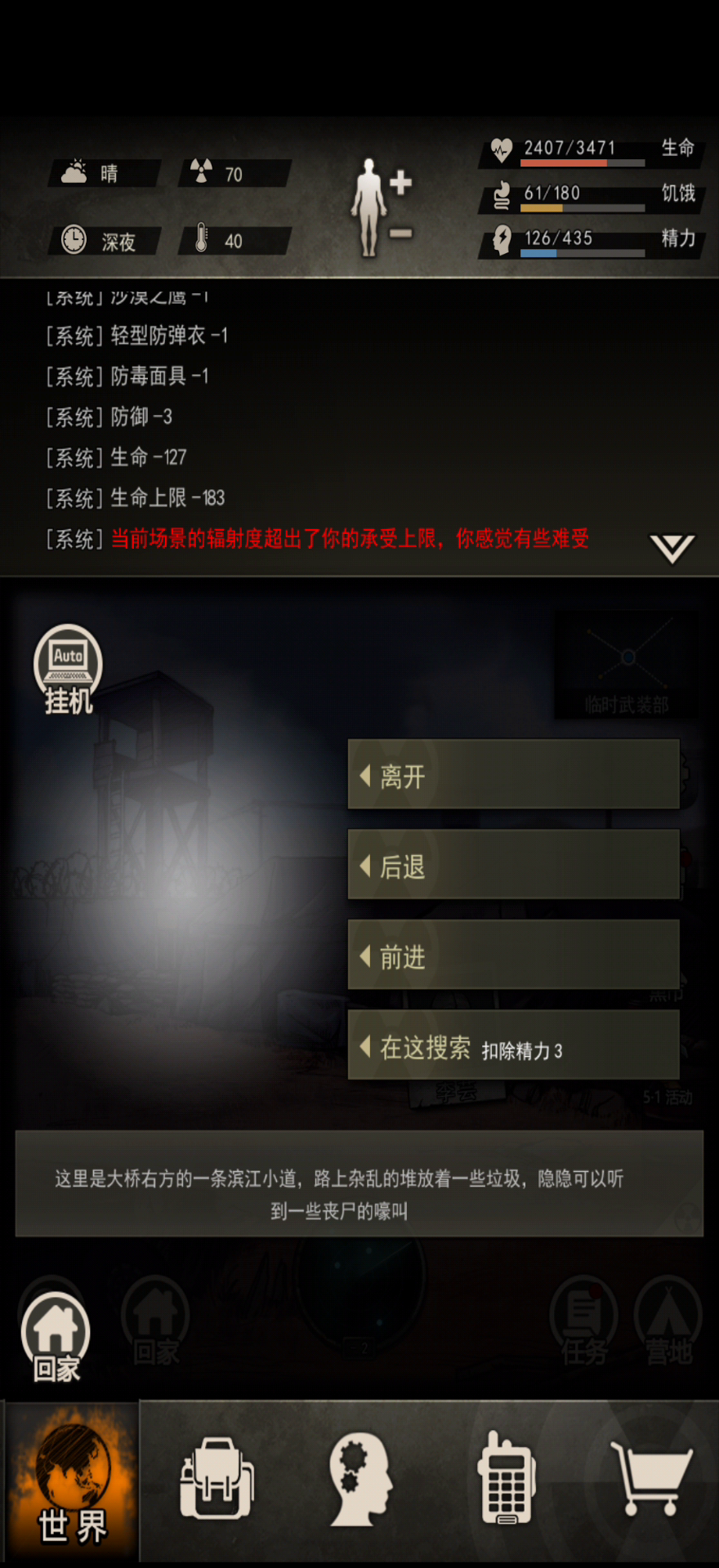Open the shopping cart store
Image resolution: width=719 pixels, height=1568 pixels.
pos(650,1479)
